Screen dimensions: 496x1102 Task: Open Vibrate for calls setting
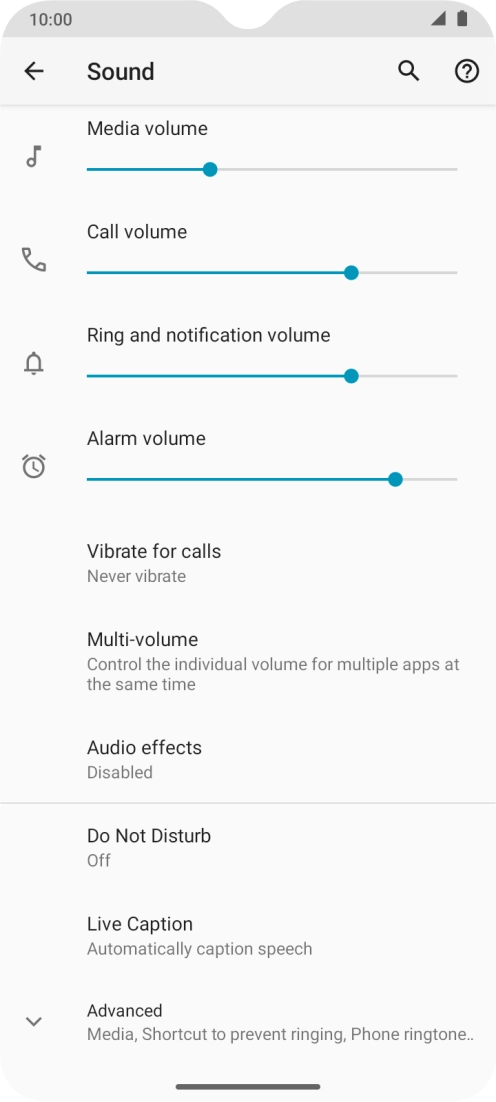click(x=248, y=563)
